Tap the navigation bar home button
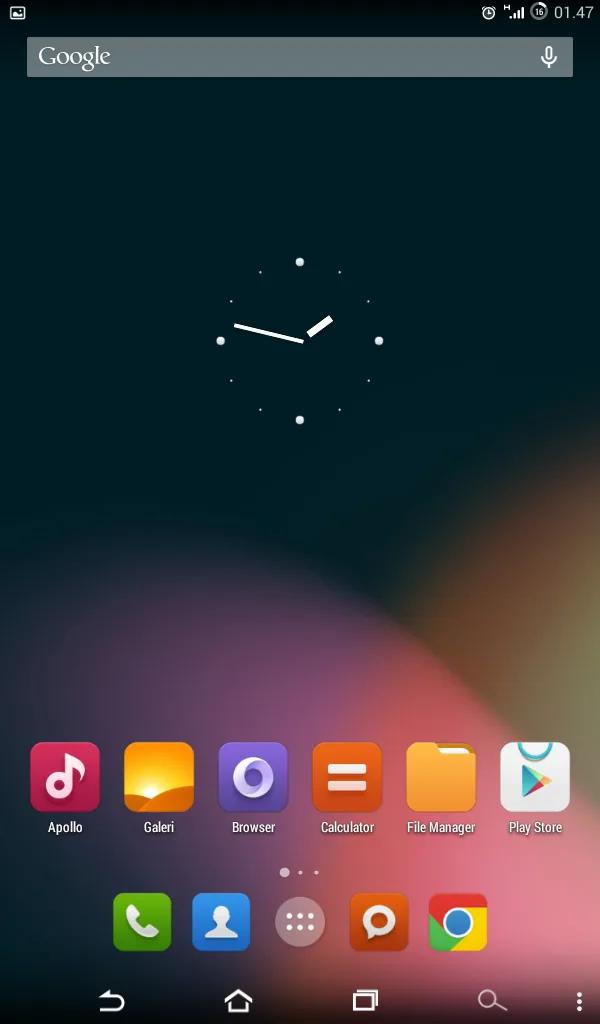 coord(238,1000)
